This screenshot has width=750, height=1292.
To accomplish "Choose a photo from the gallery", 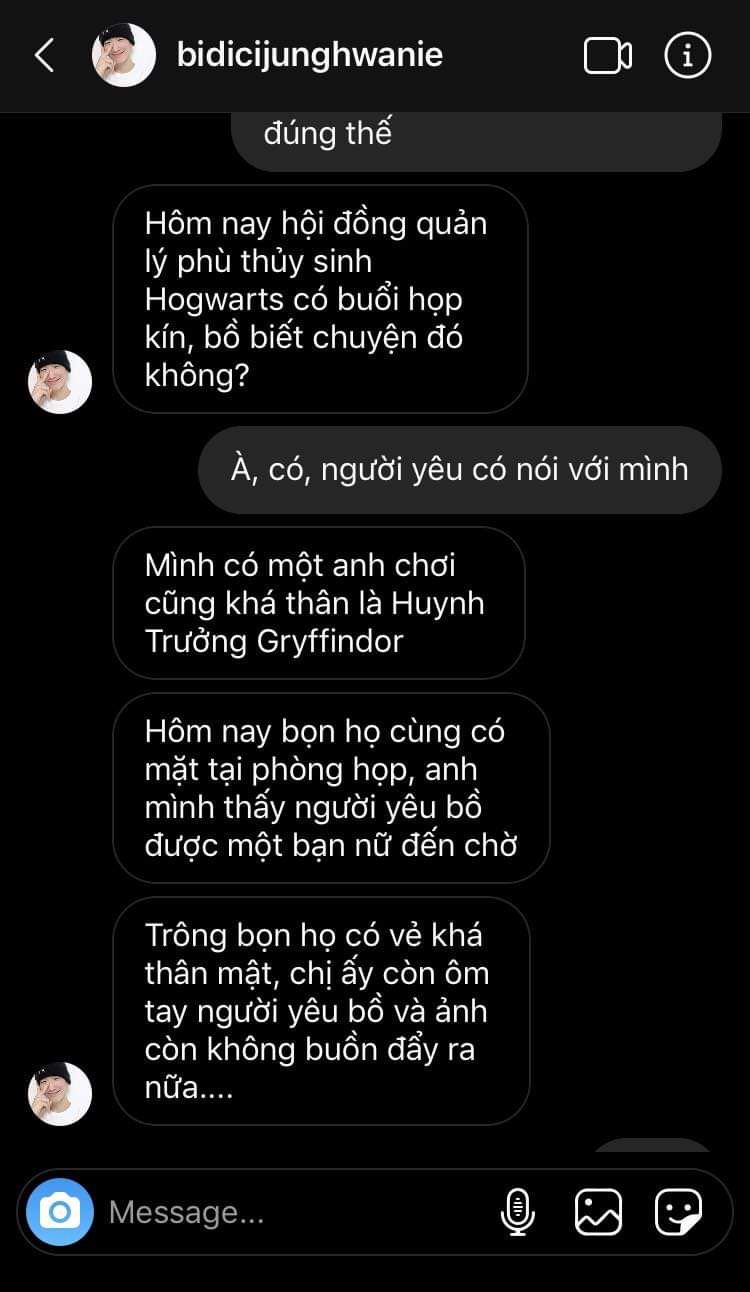I will [598, 1212].
